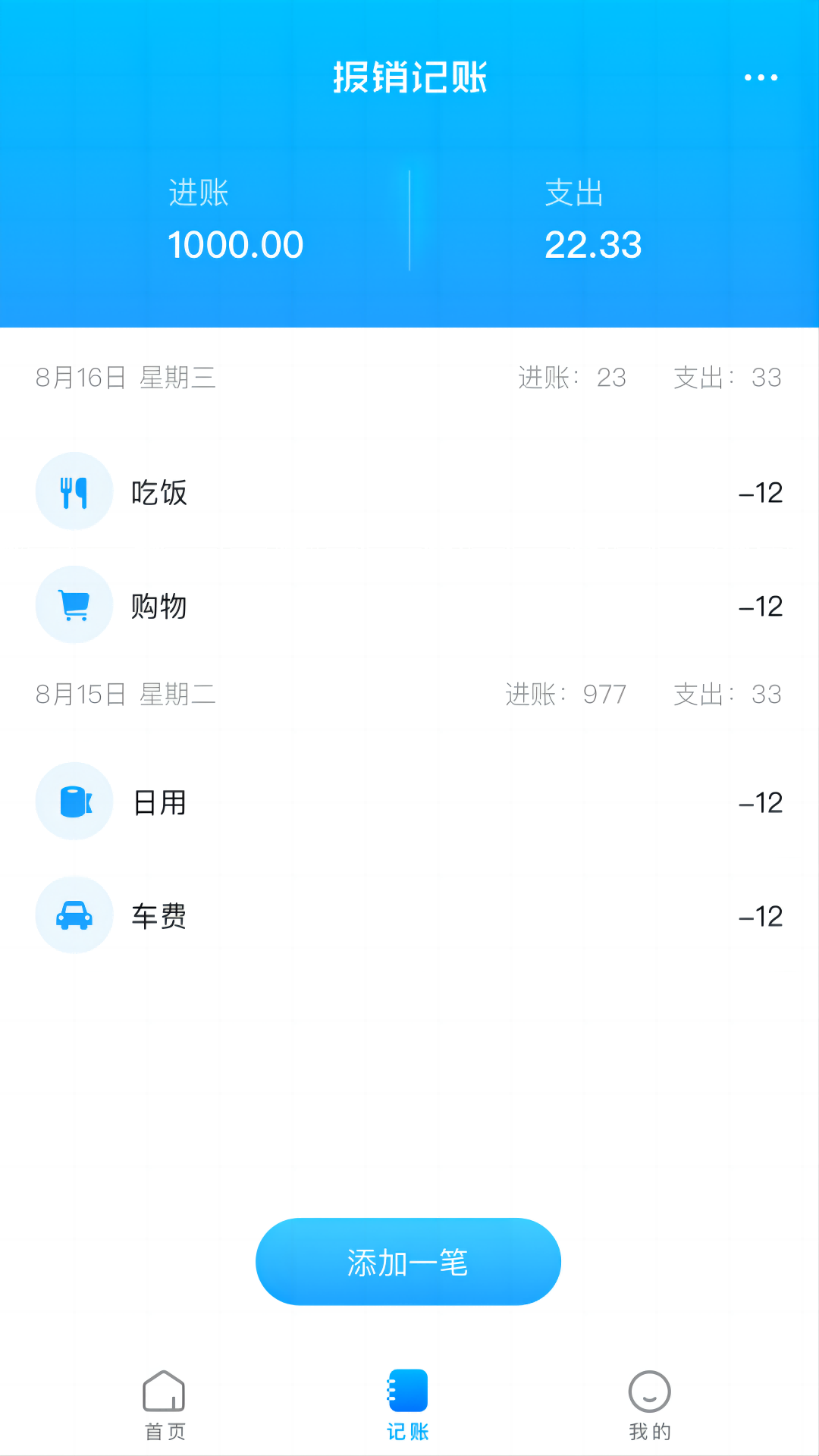
Task: Tap the 购物 shopping cart icon
Action: tap(74, 604)
